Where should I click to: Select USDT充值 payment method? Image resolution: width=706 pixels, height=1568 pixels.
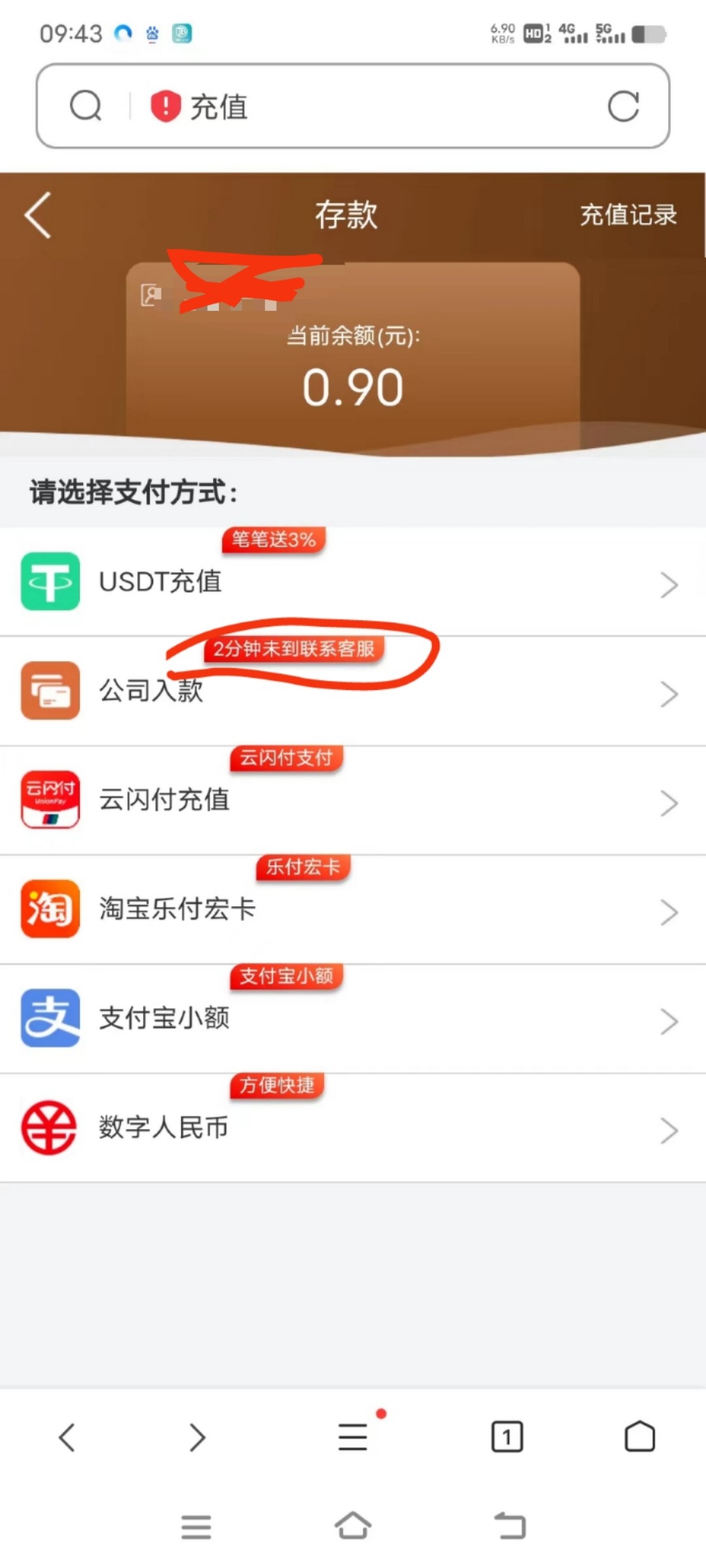tap(353, 582)
